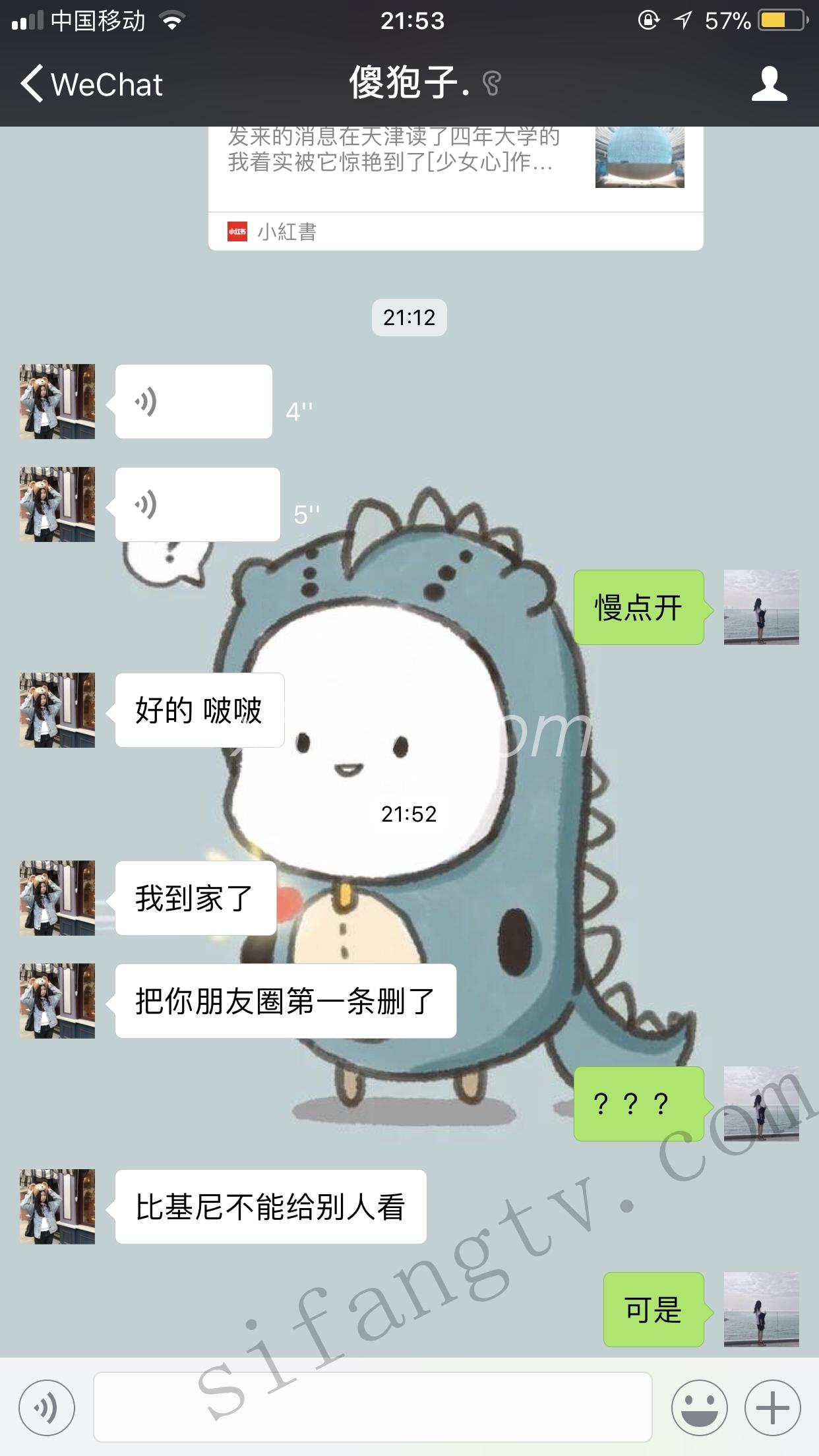Tap contact avatar beside 我到家了
819x1456 pixels.
pos(57,898)
